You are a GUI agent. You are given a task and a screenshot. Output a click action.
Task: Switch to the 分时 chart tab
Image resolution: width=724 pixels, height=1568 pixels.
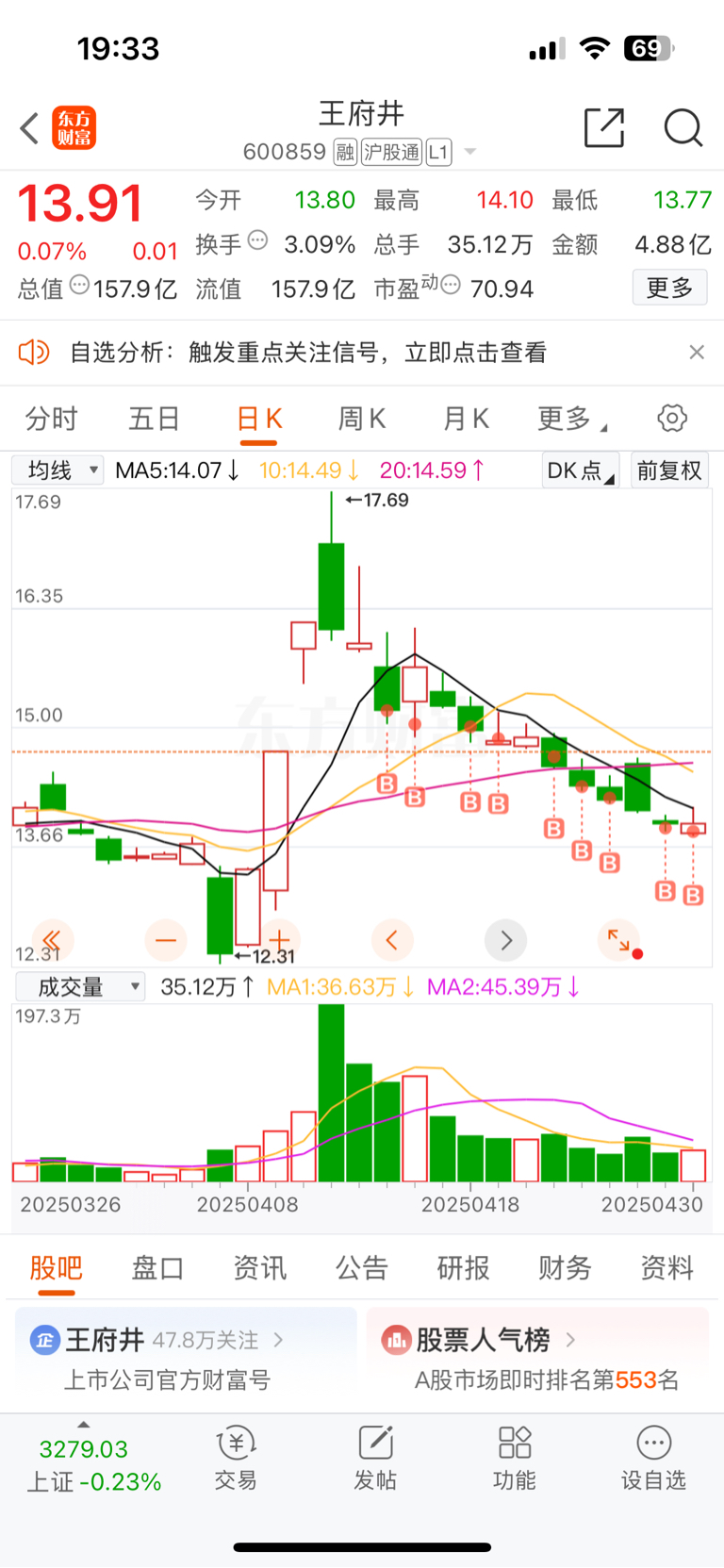click(51, 419)
